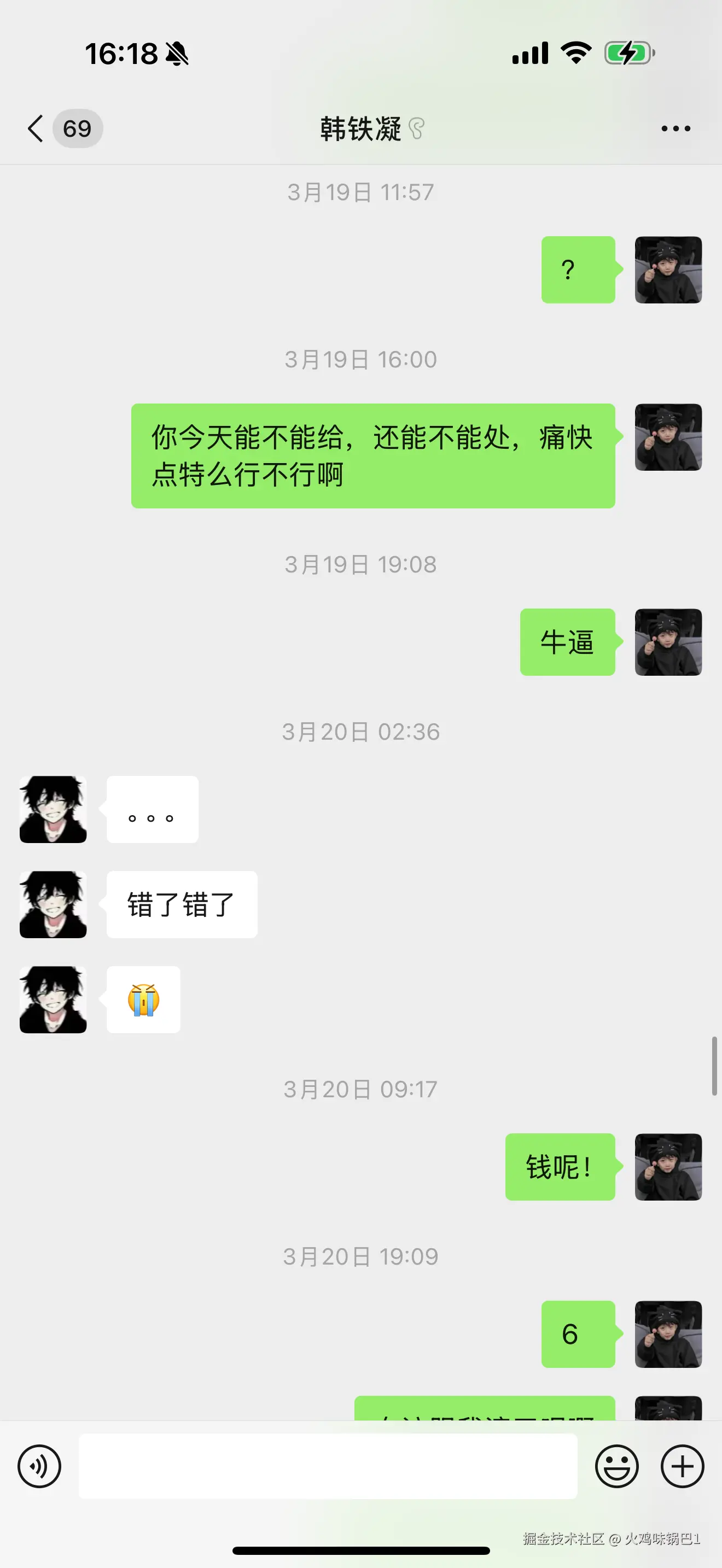Focus the message text field
This screenshot has height=1568, width=722.
(328, 1466)
